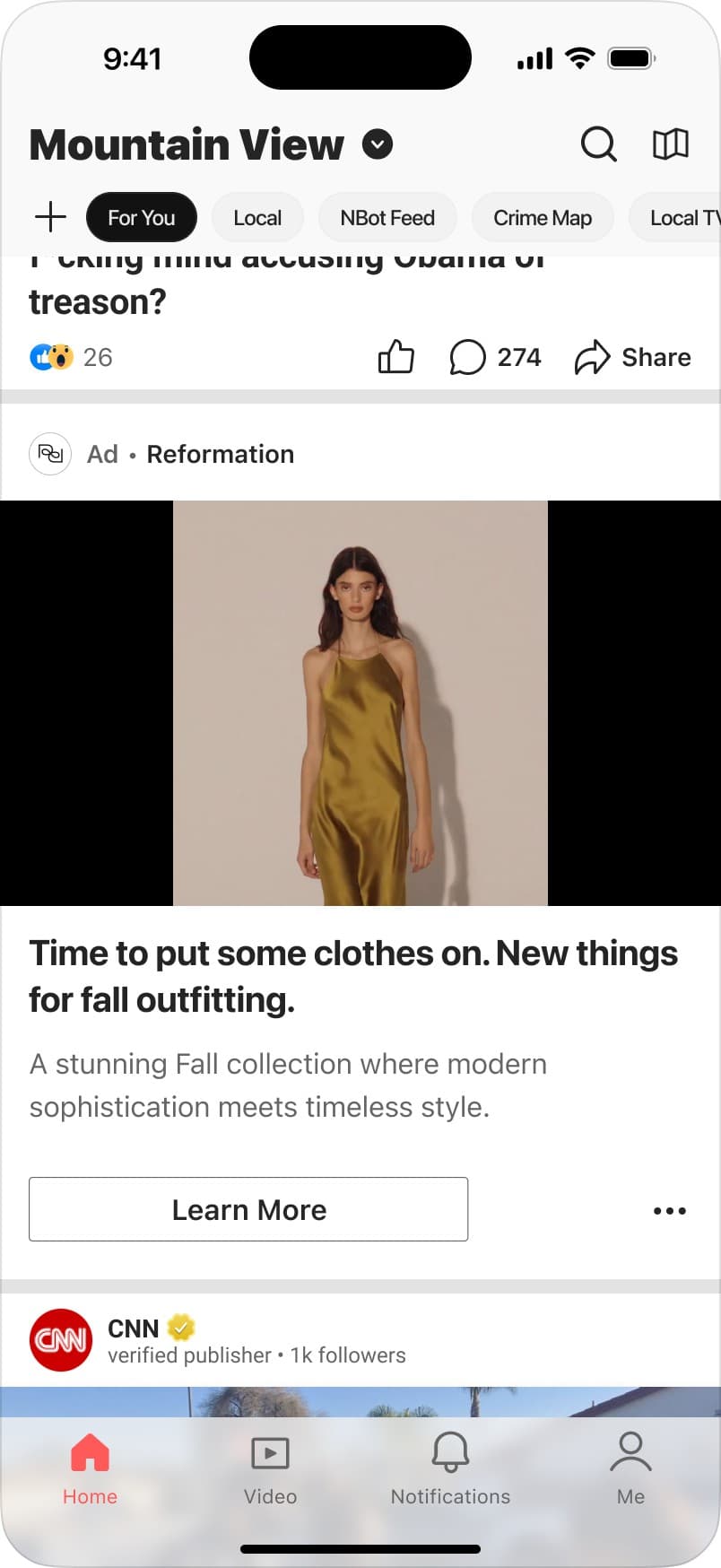Tap the Learn More button
Image resolution: width=721 pixels, height=1568 pixels.
pyautogui.click(x=248, y=1209)
